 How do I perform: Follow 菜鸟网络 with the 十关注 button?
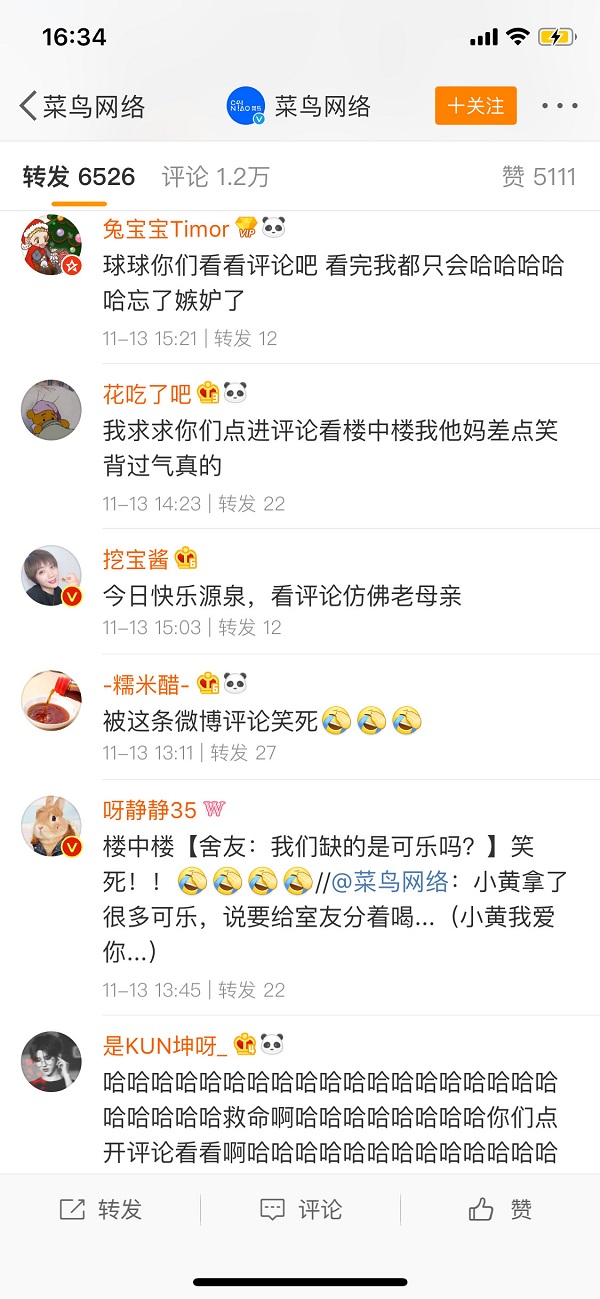coord(475,106)
